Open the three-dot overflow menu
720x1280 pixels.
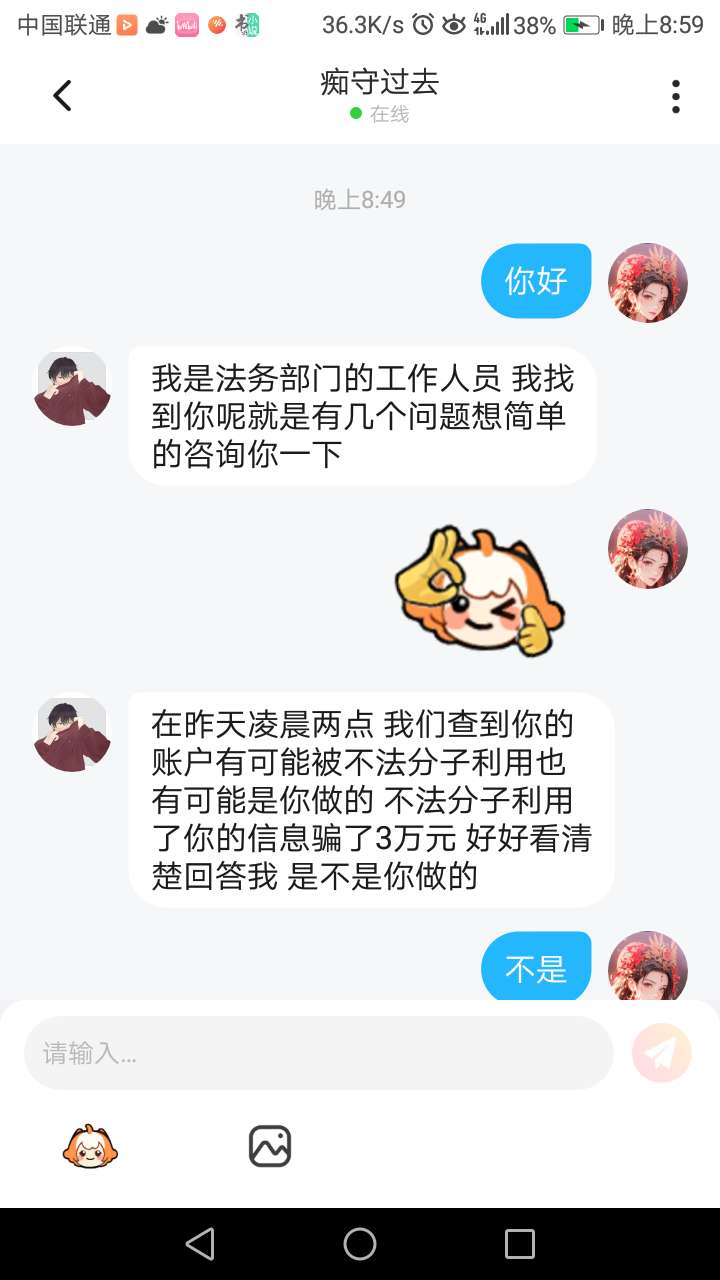coord(676,96)
